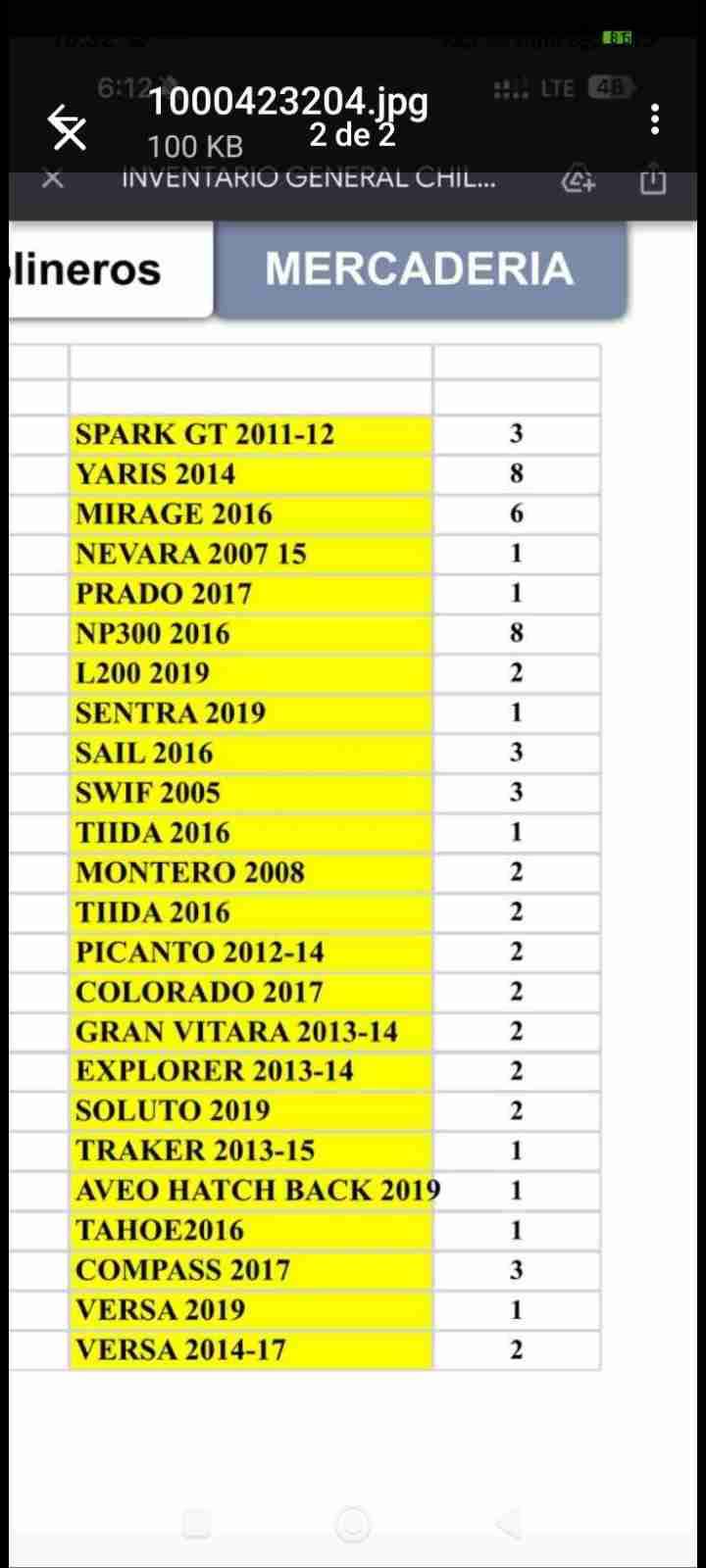The width and height of the screenshot is (706, 1568).
Task: Open the three-dot overflow menu
Action: (x=655, y=119)
